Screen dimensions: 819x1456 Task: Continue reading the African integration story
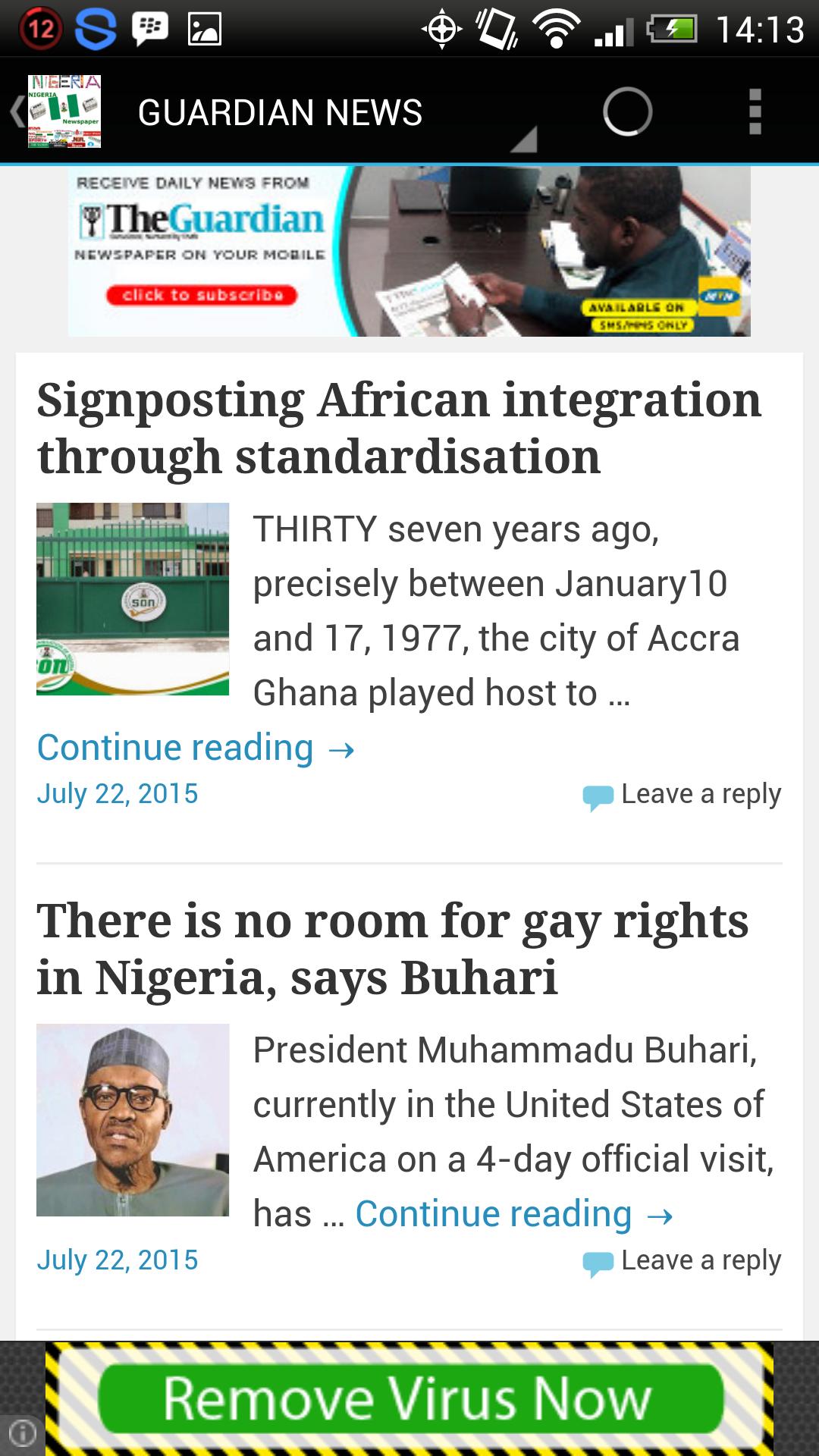tap(196, 748)
